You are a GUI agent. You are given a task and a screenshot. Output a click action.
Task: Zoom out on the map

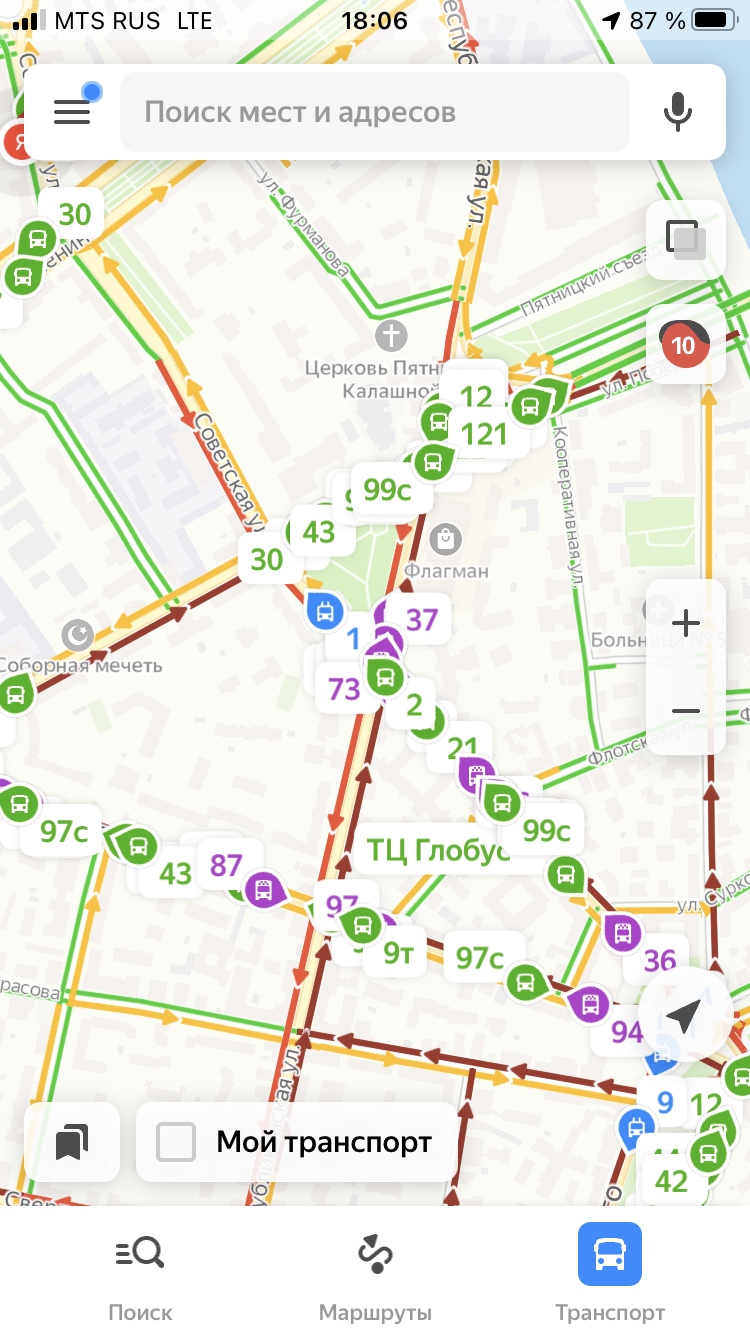686,711
